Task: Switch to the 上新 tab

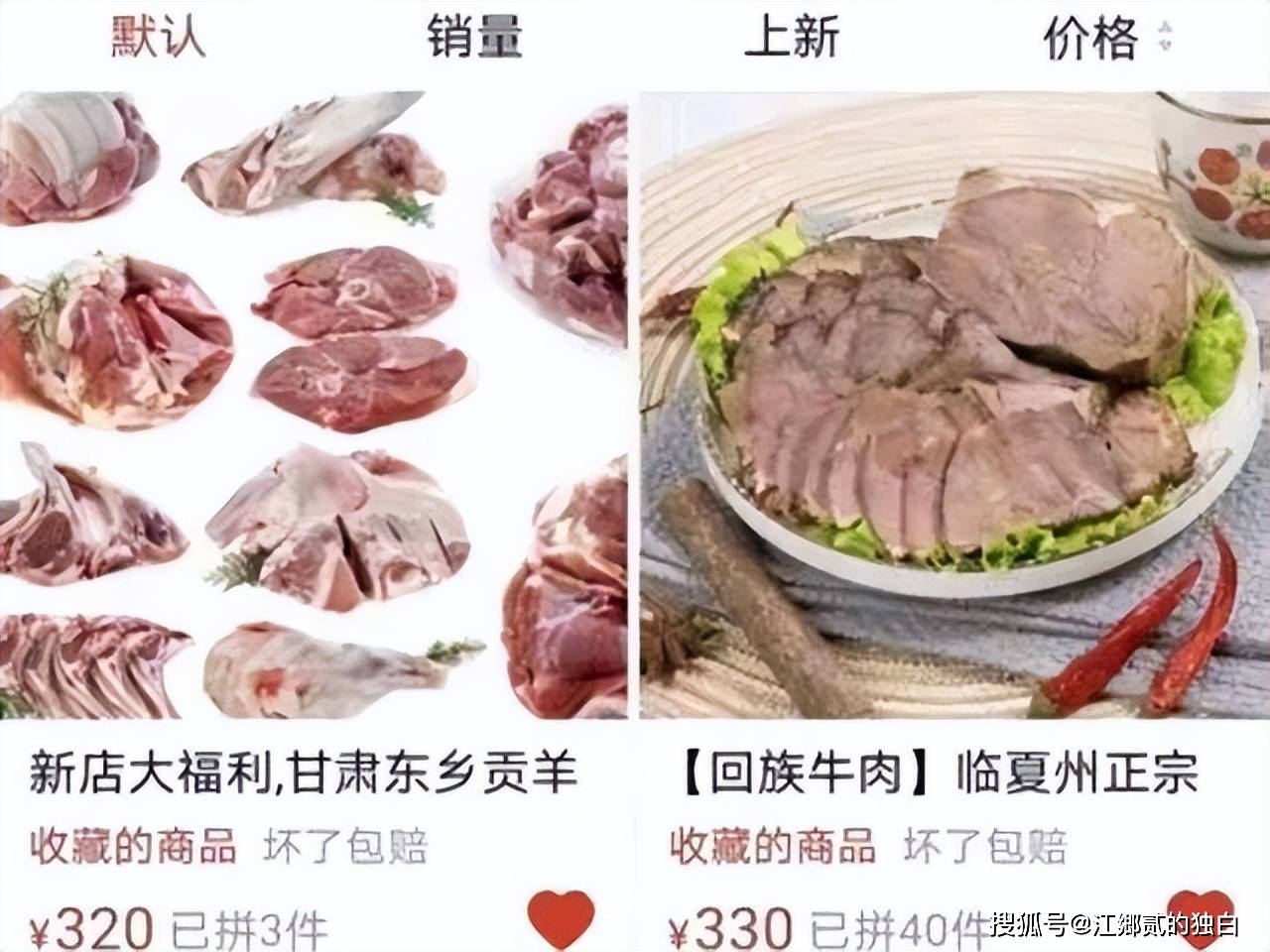Action: 791,38
